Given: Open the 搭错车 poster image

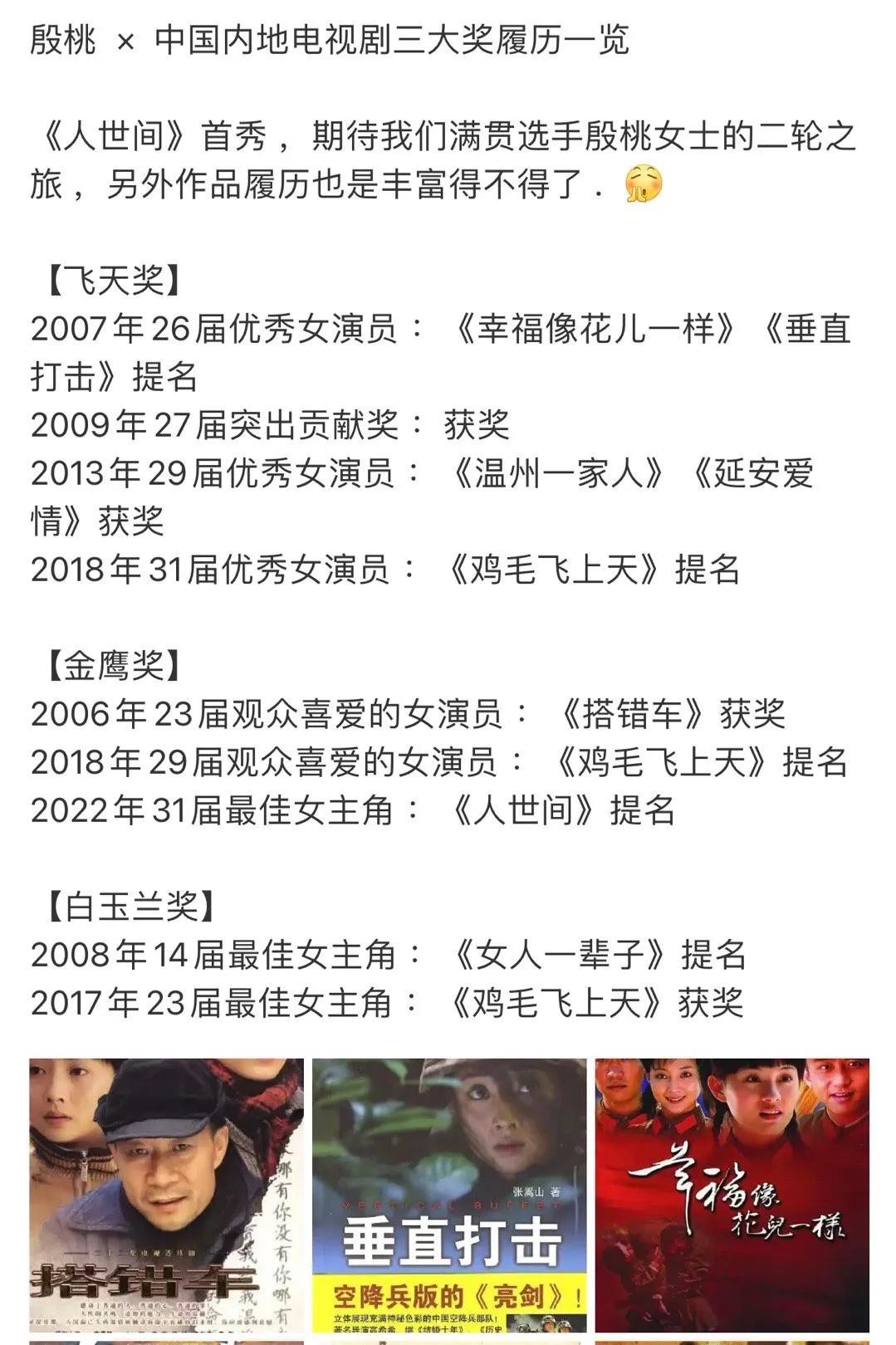Looking at the screenshot, I should 166,1196.
